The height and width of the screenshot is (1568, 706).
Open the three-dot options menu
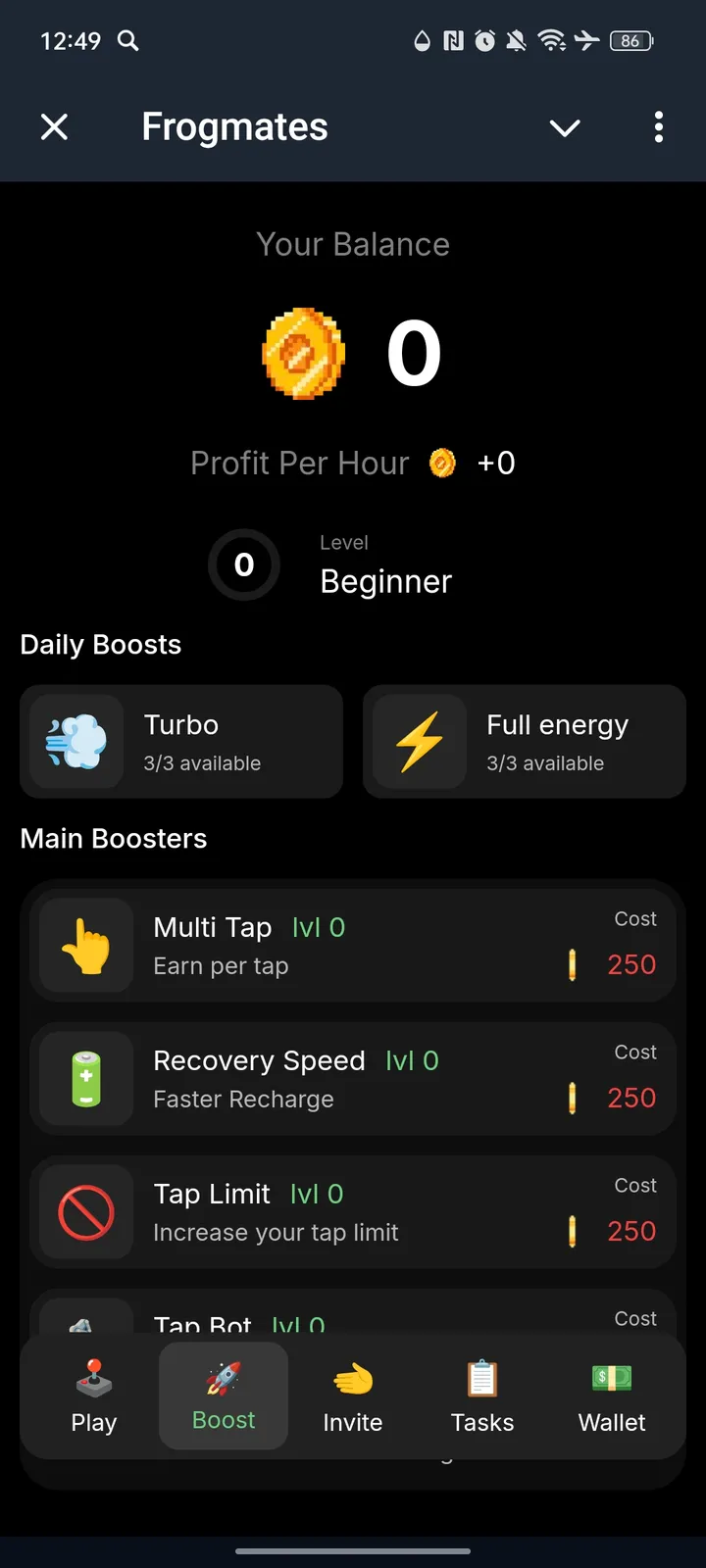coord(659,127)
